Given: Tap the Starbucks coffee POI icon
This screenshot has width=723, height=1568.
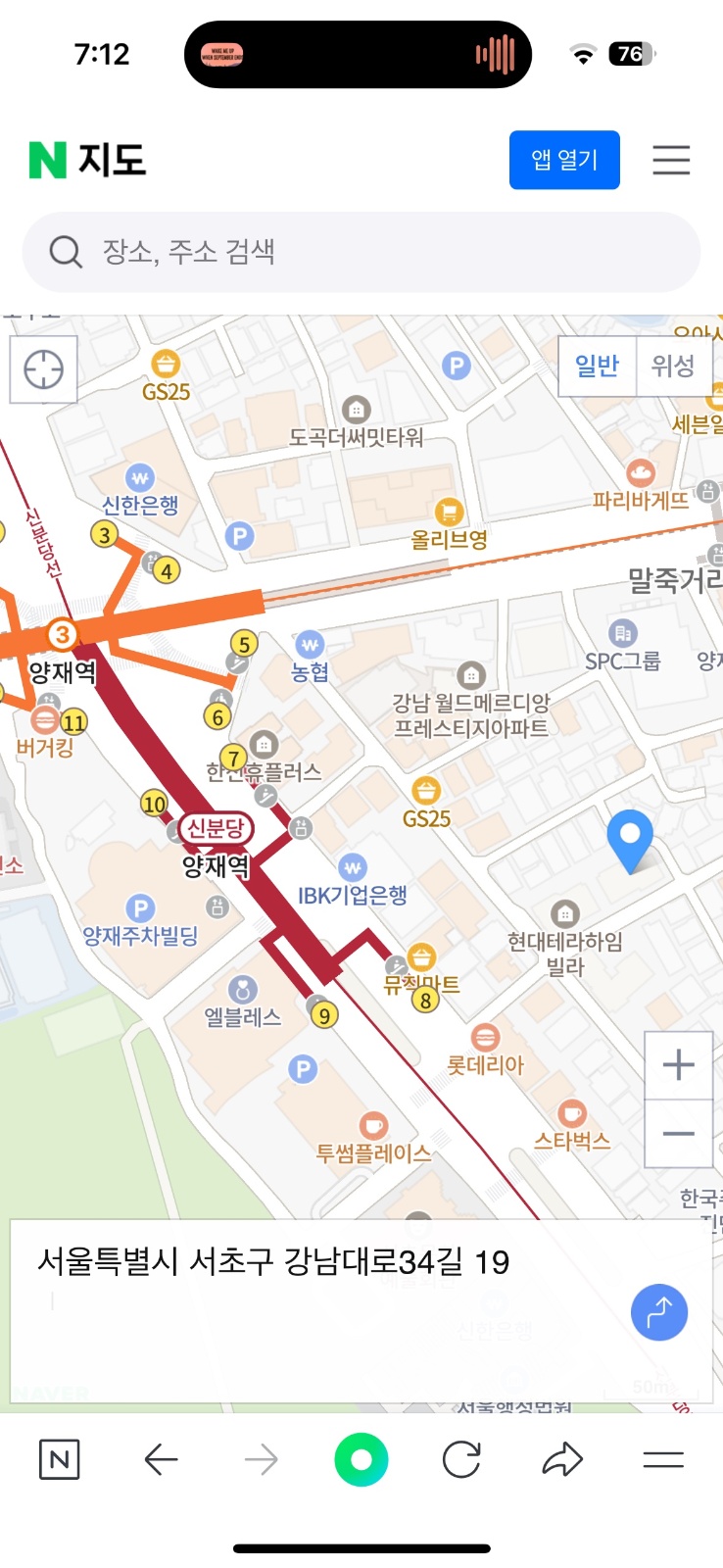Looking at the screenshot, I should (x=572, y=1113).
